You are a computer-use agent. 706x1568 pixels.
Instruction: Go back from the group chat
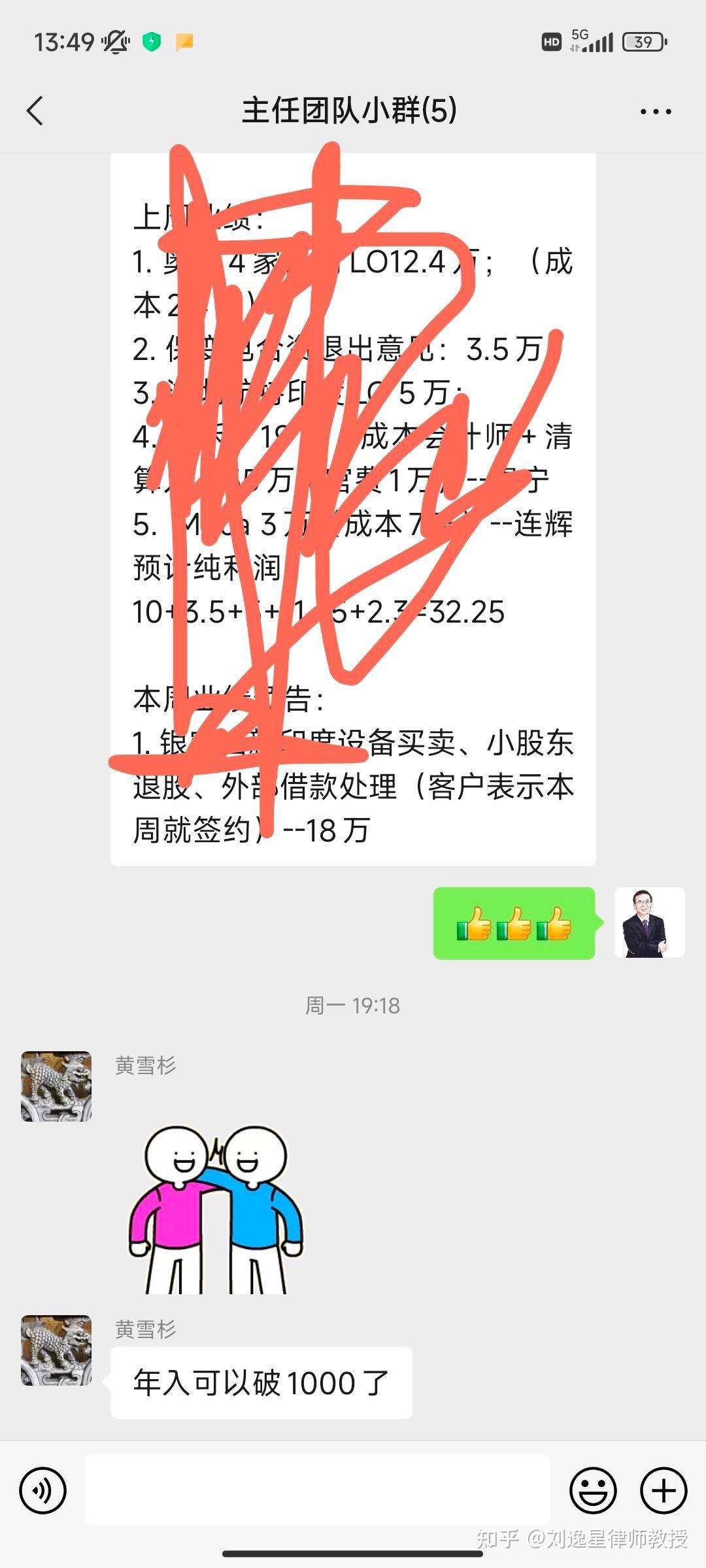pyautogui.click(x=35, y=110)
